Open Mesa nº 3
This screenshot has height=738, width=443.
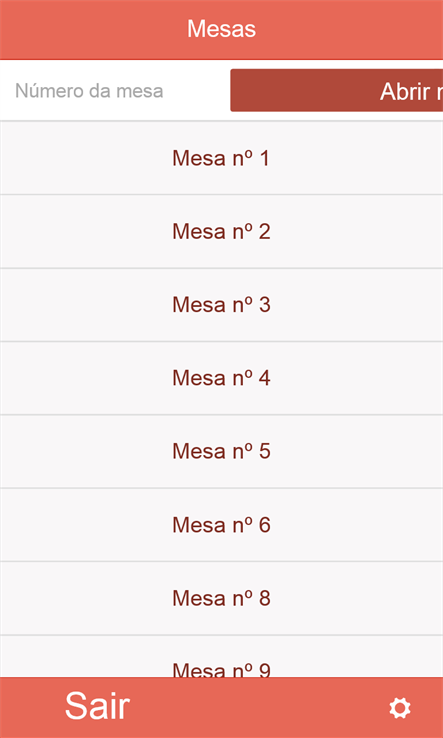[221, 305]
